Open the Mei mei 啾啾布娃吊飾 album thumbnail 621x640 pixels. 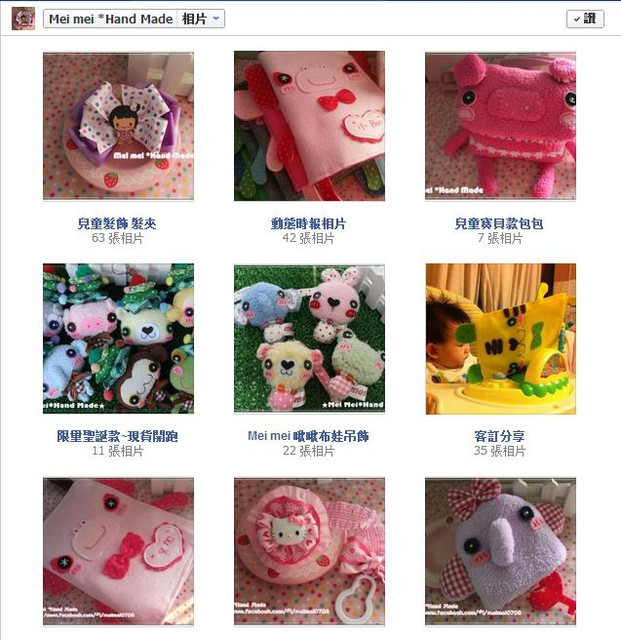click(x=309, y=339)
